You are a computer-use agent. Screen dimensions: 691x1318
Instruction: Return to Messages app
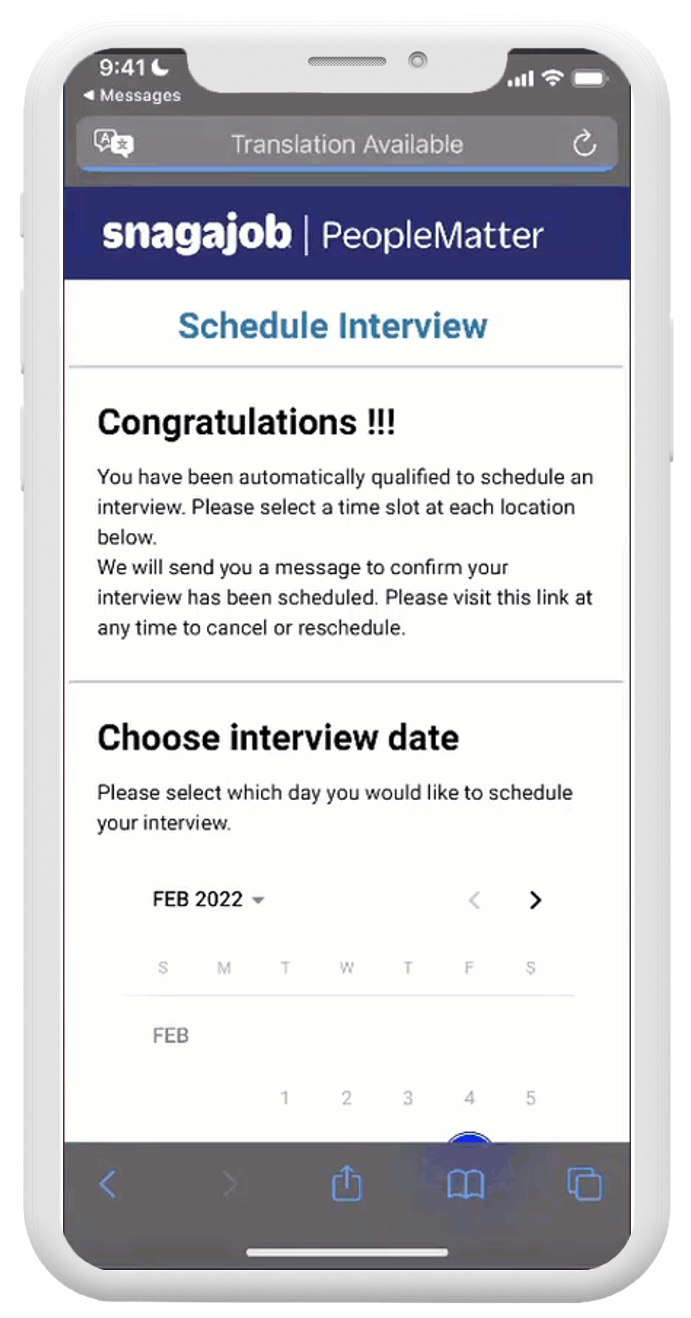click(132, 96)
